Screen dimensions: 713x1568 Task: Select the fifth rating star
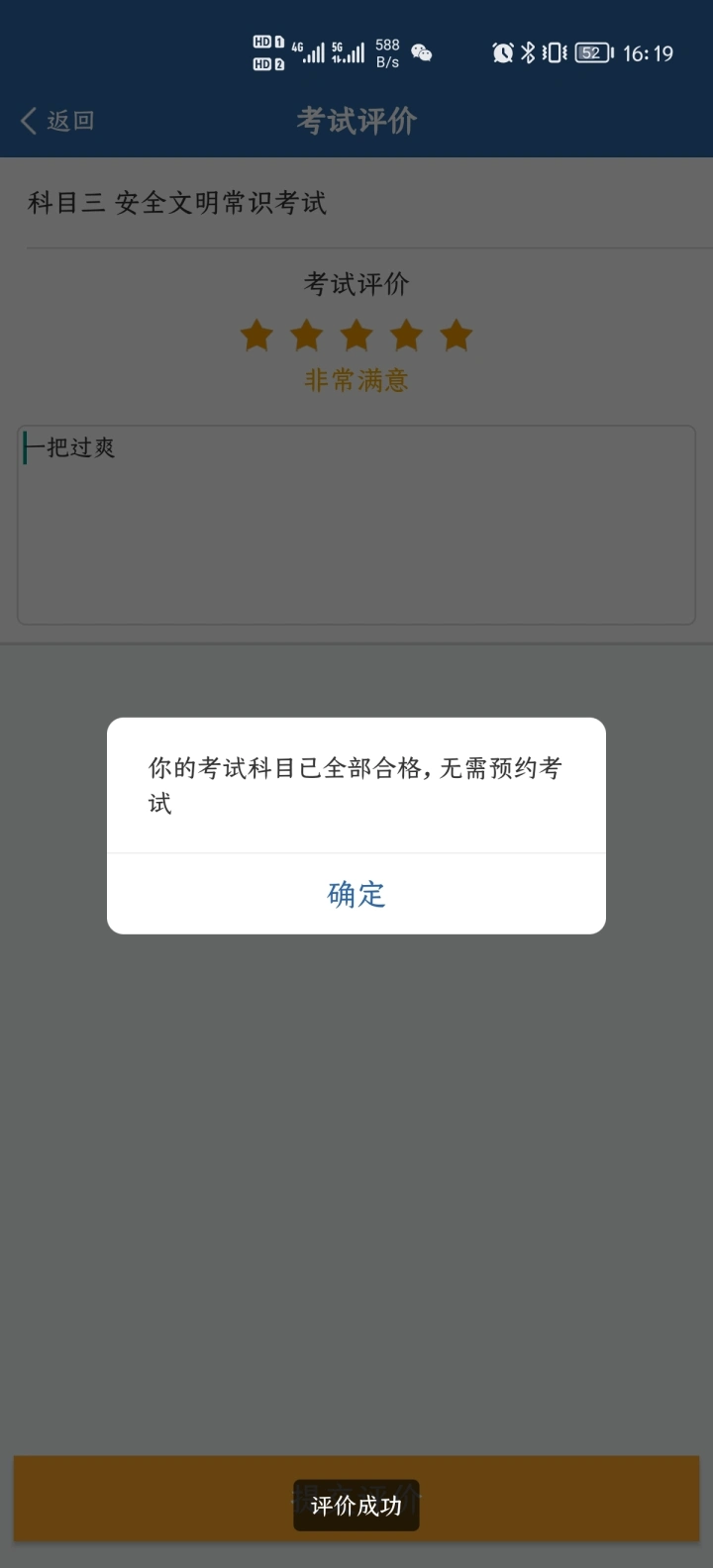(x=457, y=336)
